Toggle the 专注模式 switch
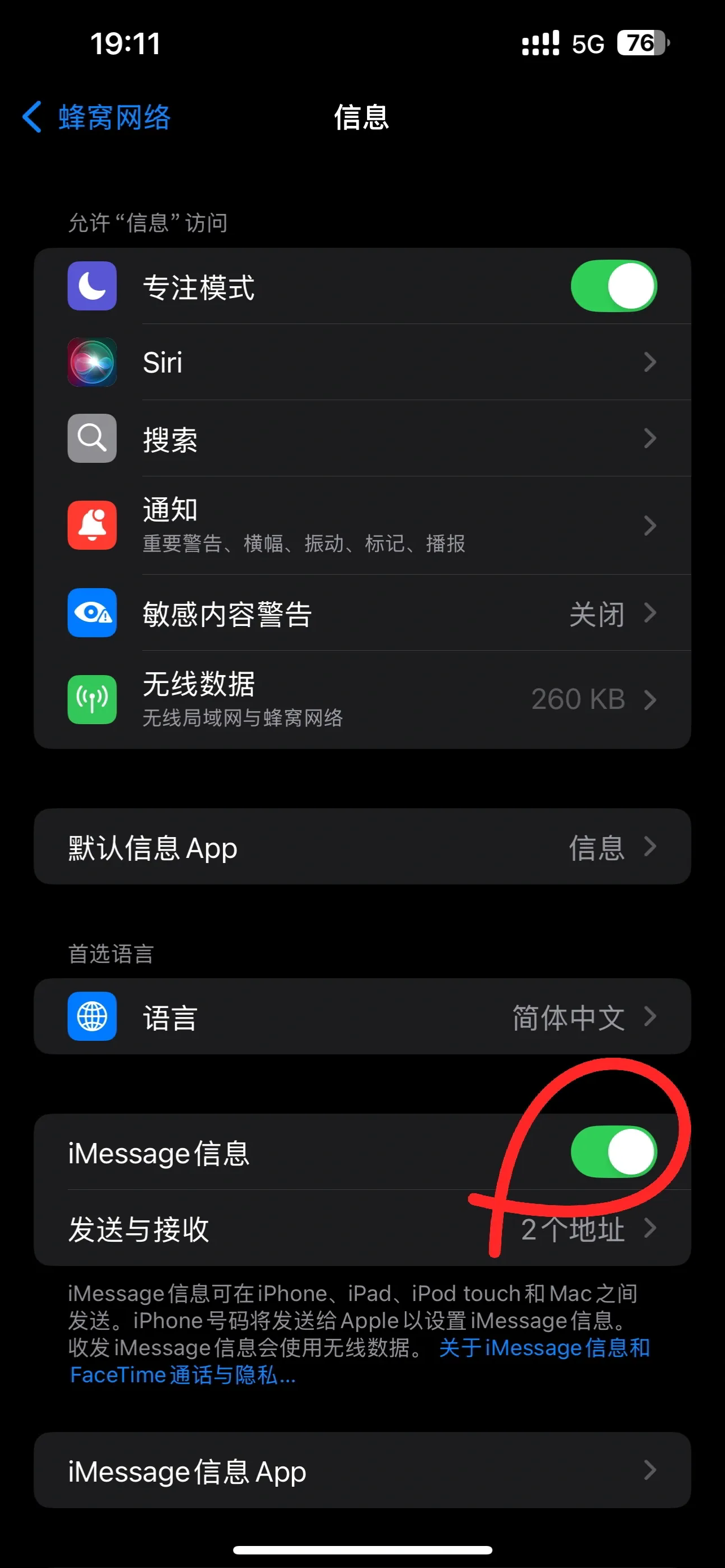Viewport: 725px width, 1568px height. click(613, 286)
